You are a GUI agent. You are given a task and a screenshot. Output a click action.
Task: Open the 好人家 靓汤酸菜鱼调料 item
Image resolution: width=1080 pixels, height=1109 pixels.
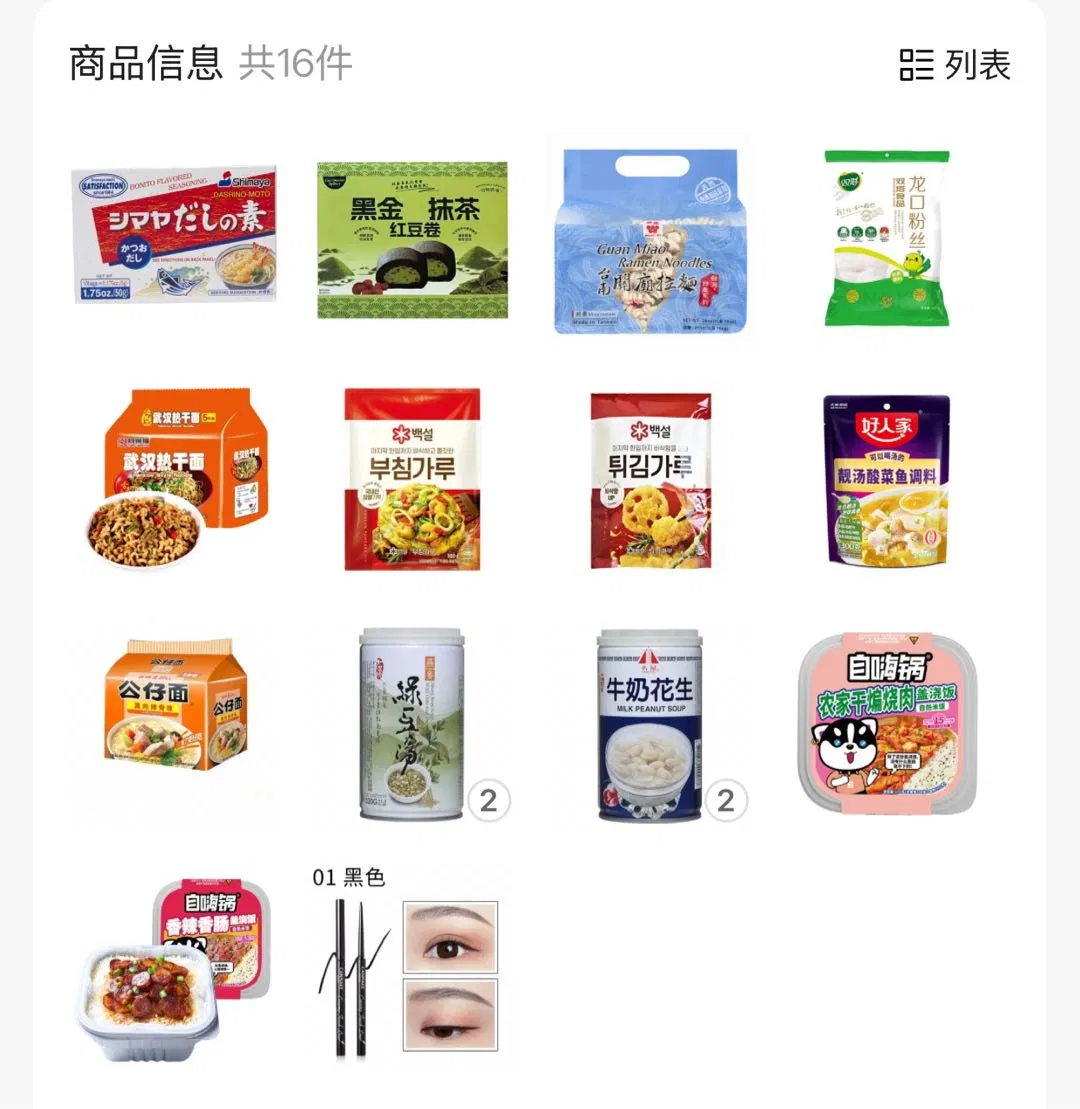pyautogui.click(x=886, y=479)
